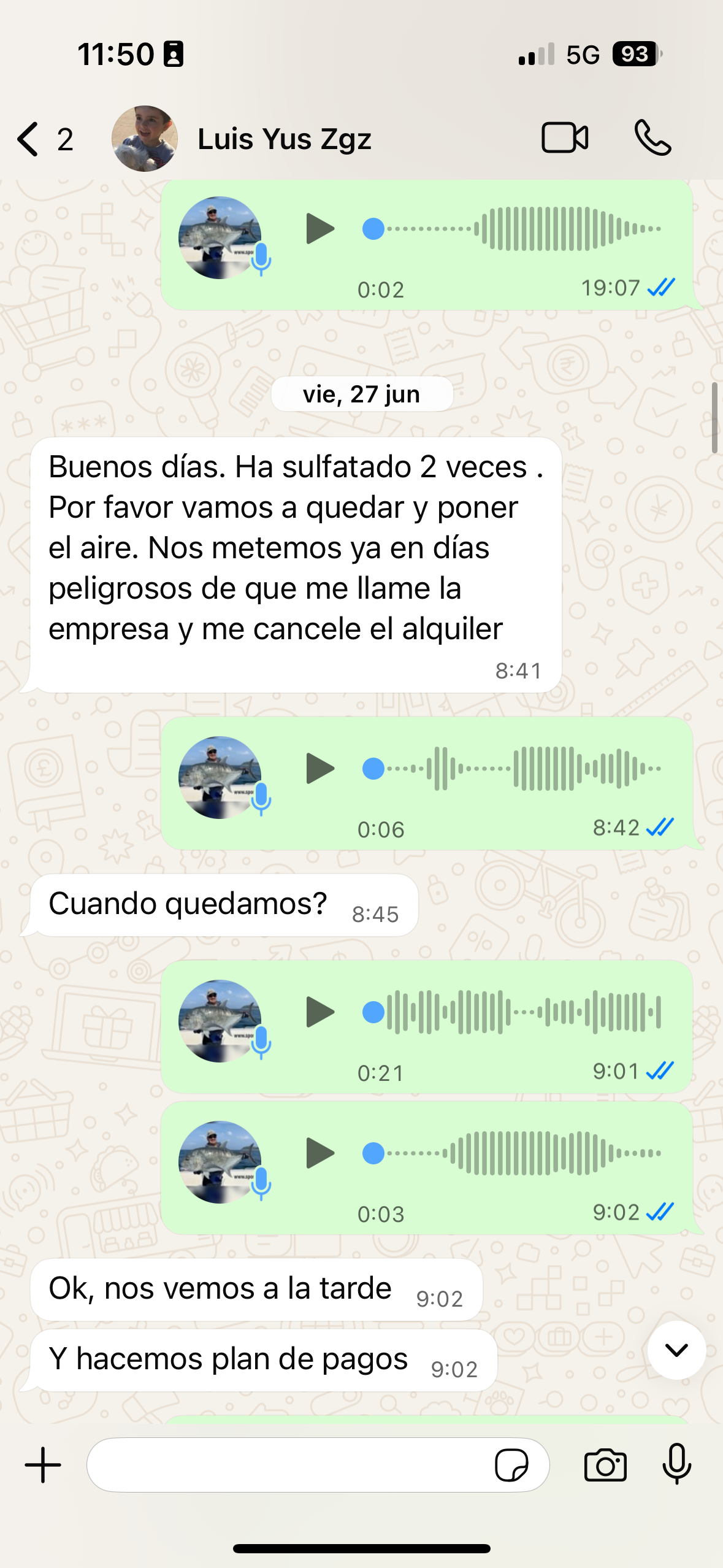This screenshot has width=723, height=1568.
Task: Play the 0:06 voice message from 8:42
Action: [x=319, y=769]
